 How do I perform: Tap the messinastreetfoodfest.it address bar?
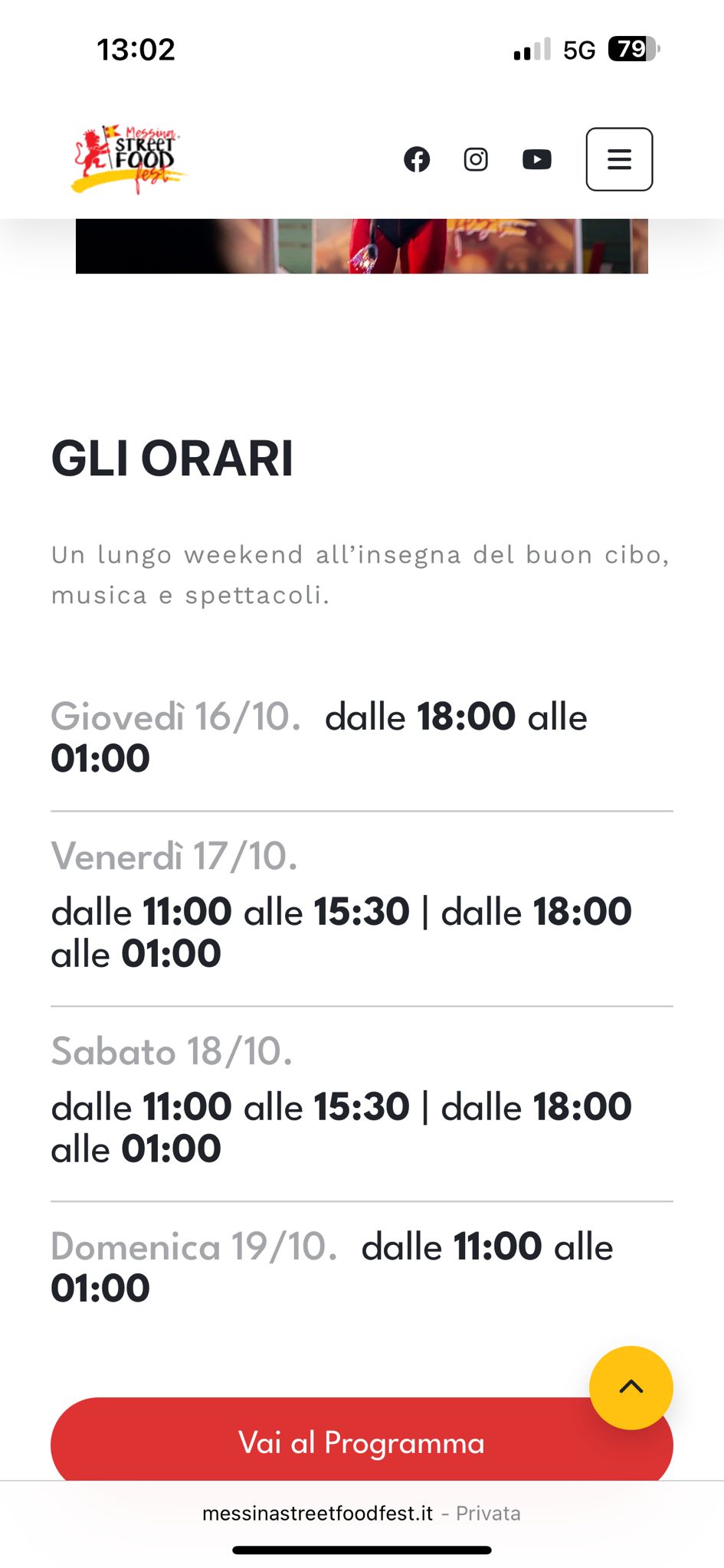(360, 1513)
